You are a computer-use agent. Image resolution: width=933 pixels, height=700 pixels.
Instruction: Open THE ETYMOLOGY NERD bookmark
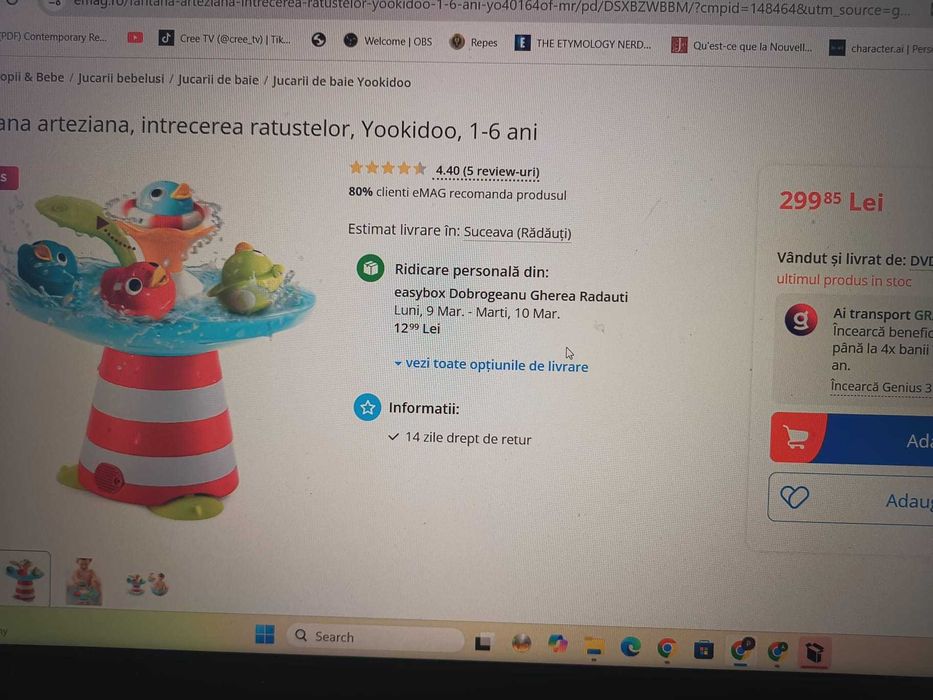point(583,43)
